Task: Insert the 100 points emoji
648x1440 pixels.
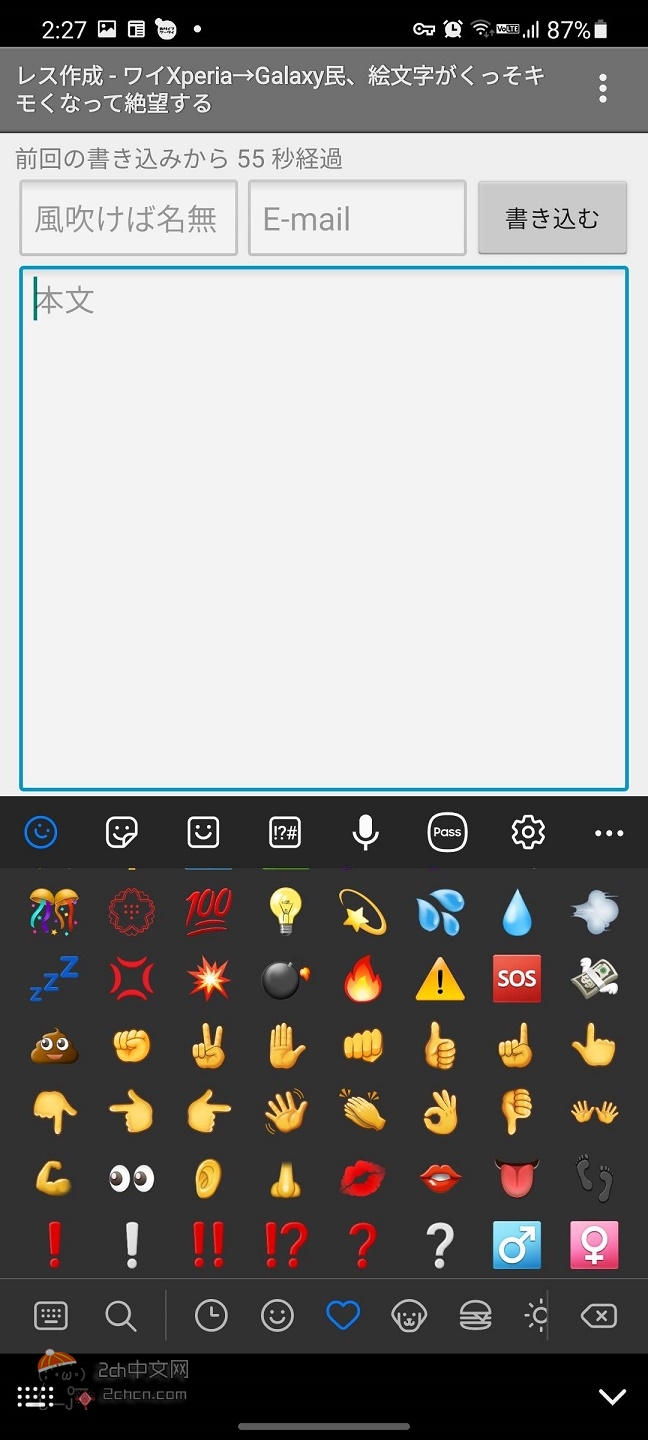Action: [x=208, y=912]
